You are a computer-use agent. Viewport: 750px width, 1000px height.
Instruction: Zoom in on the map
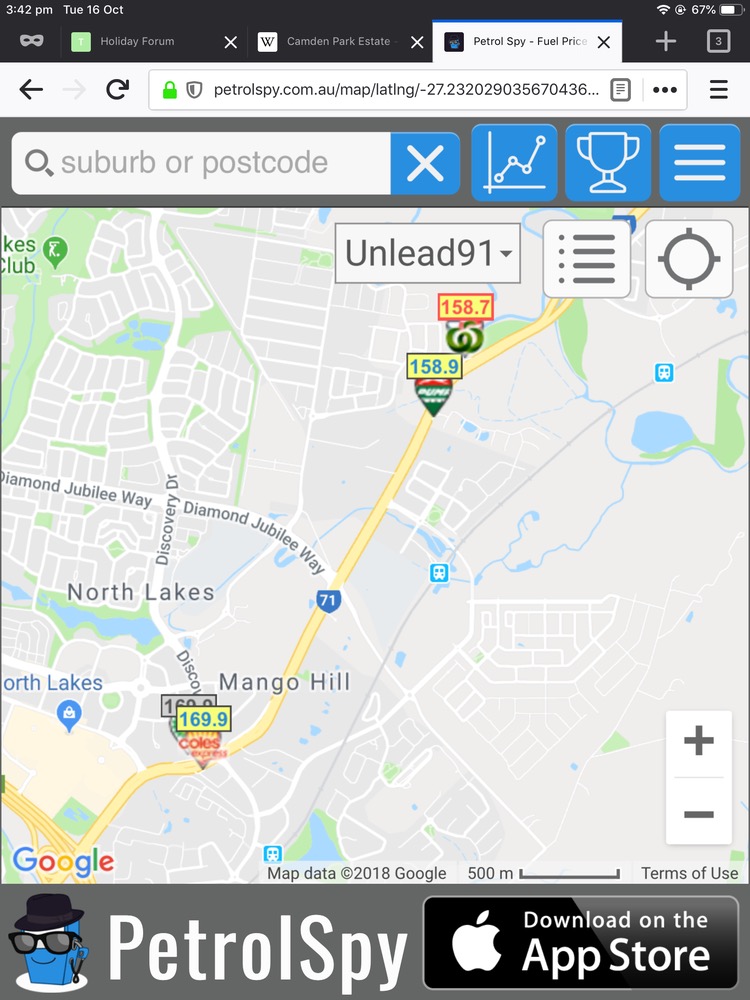point(698,741)
